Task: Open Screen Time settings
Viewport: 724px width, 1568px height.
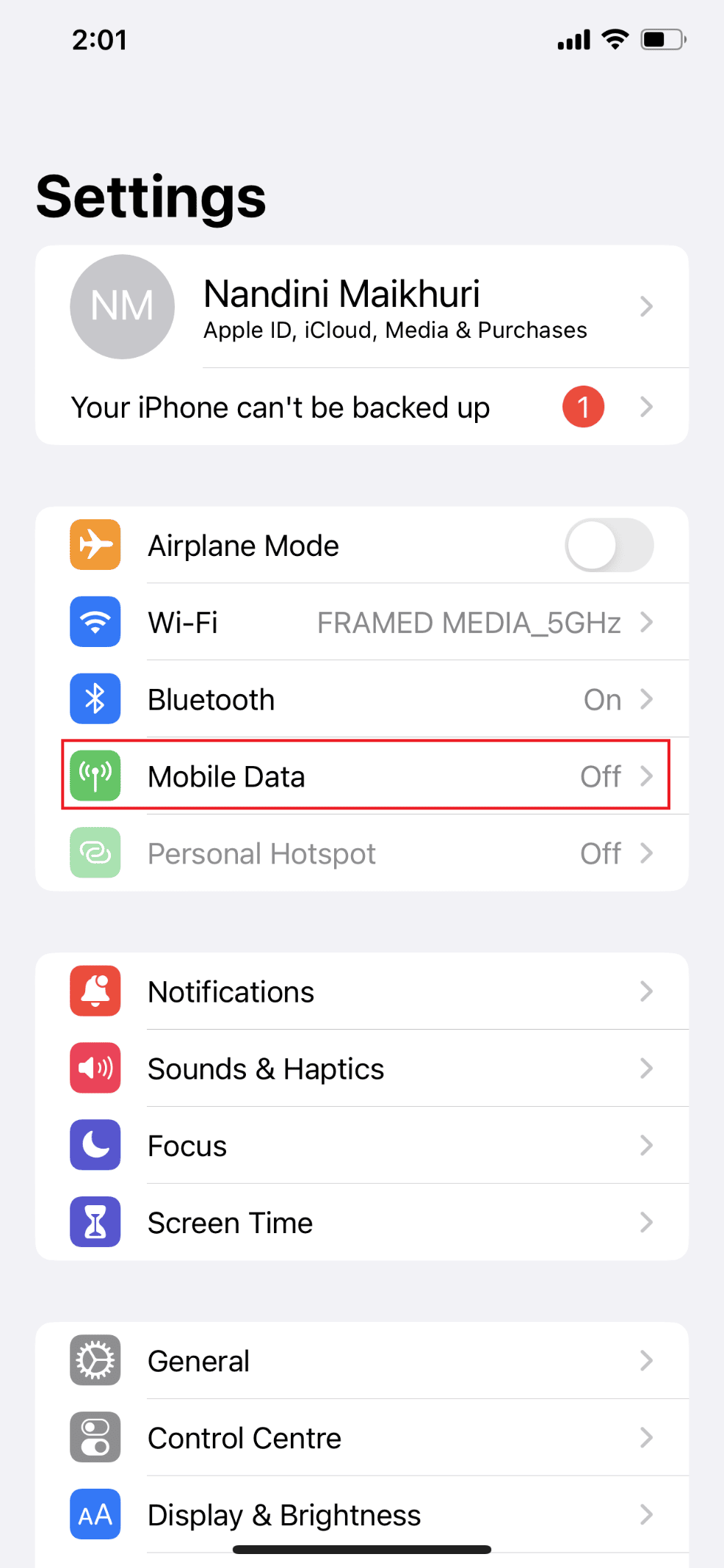Action: tap(361, 1223)
